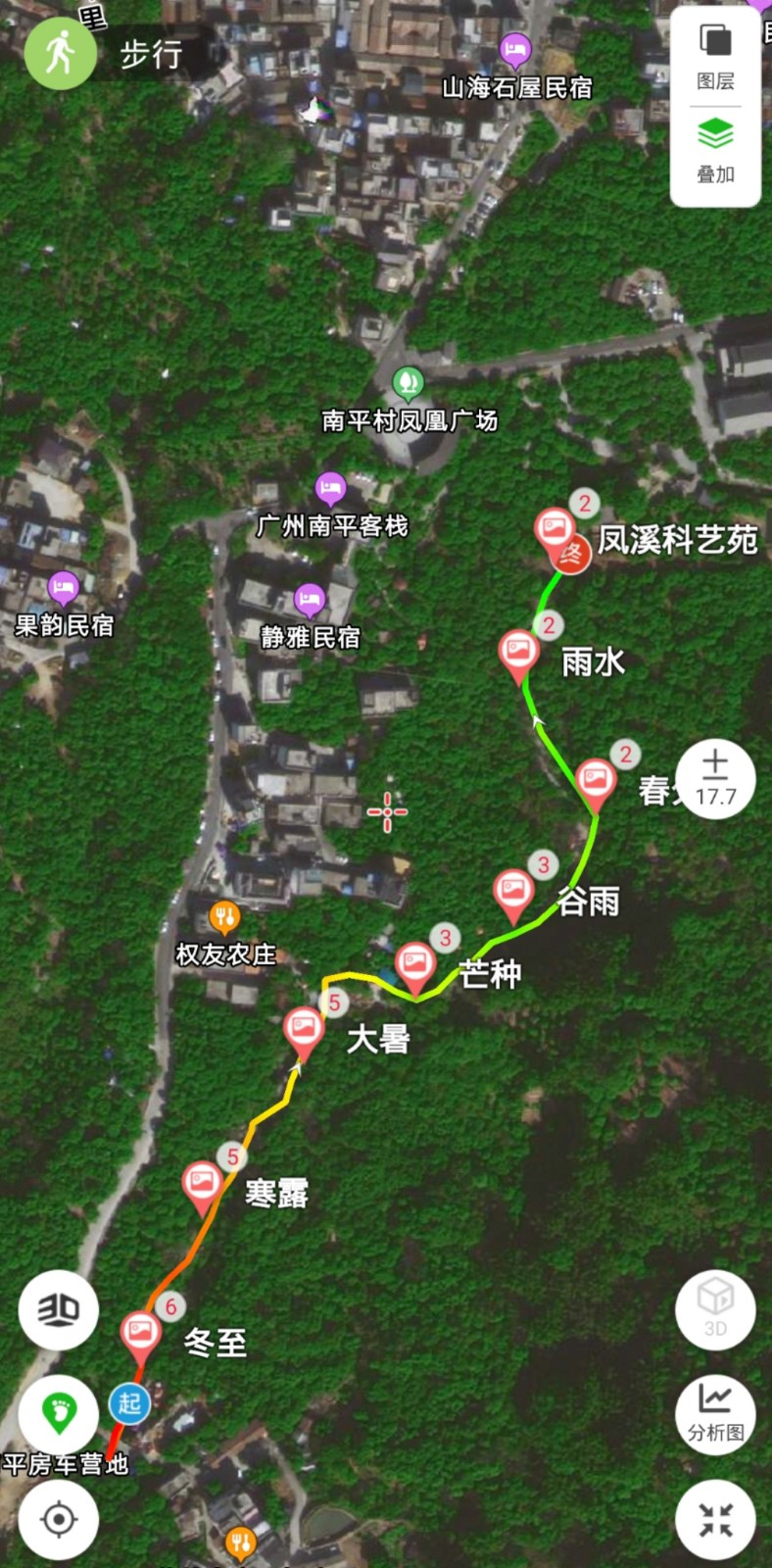Tap the 3D cube icon
The image size is (772, 1568).
pos(715,1309)
